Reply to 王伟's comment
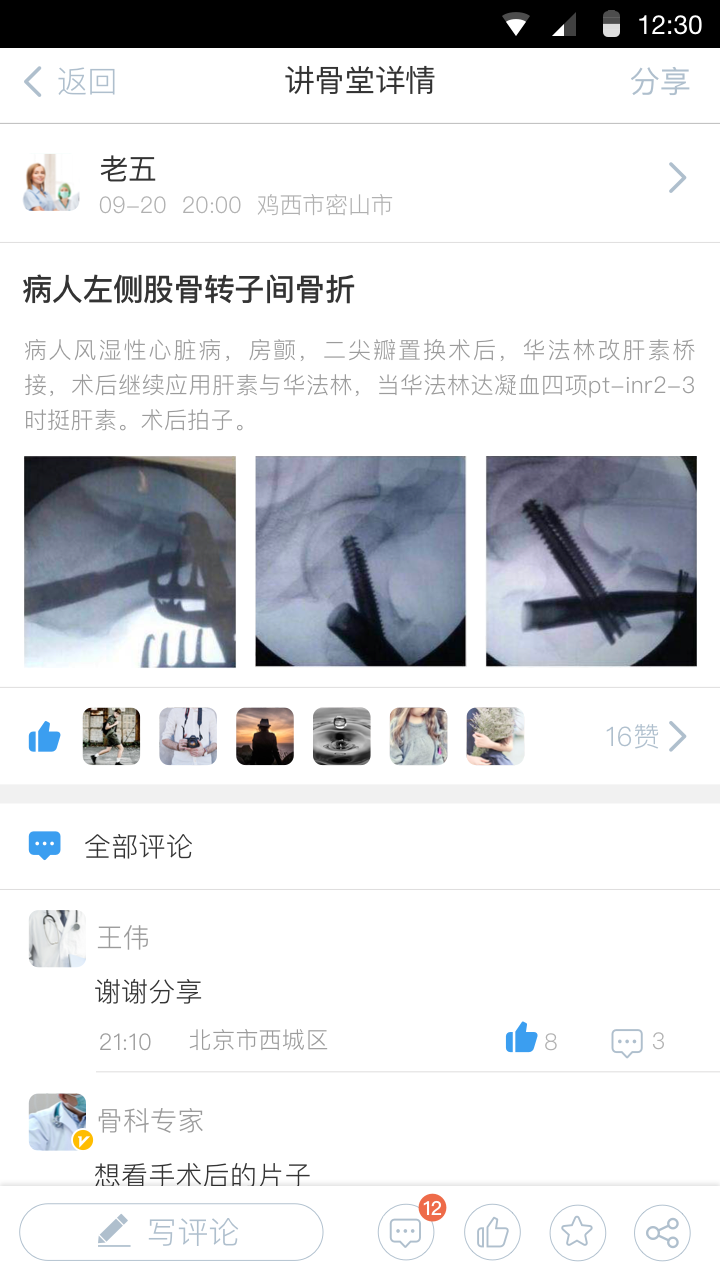The width and height of the screenshot is (720, 1280). [x=628, y=1042]
